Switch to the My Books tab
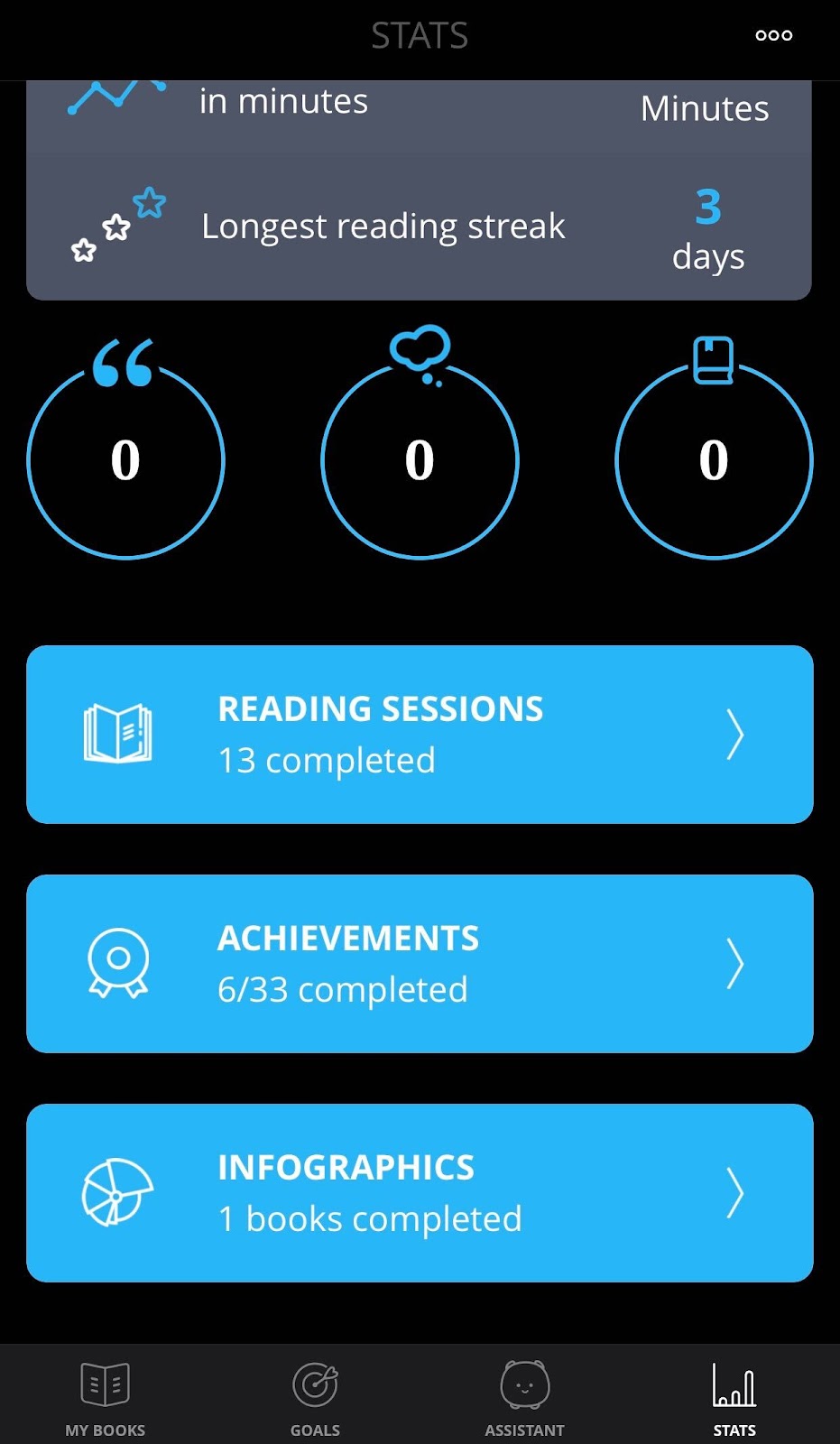Image resolution: width=840 pixels, height=1444 pixels. pyautogui.click(x=106, y=1396)
